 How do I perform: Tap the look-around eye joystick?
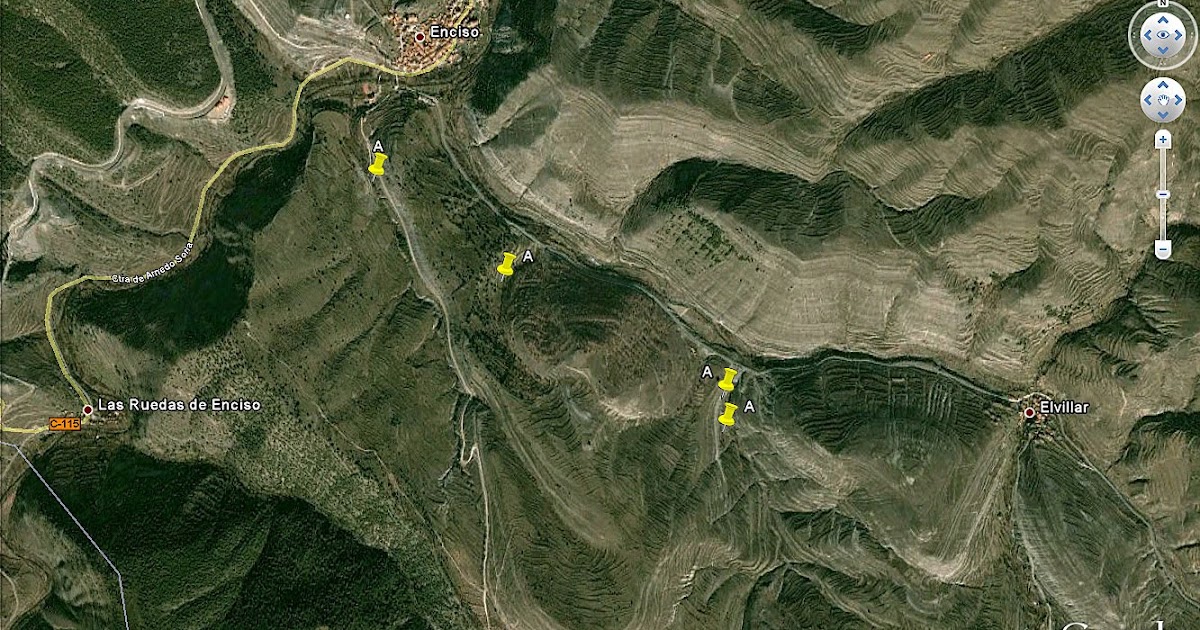point(1163,35)
